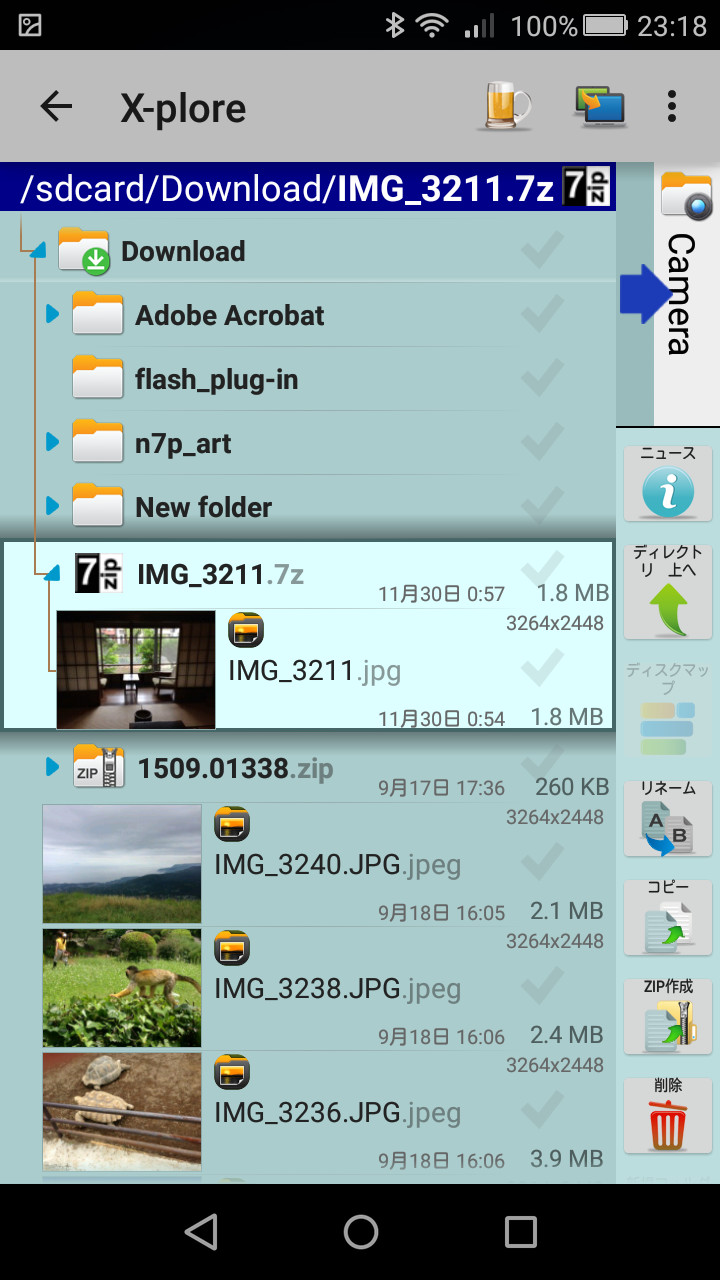Tap the beer mug donate icon
The width and height of the screenshot is (720, 1280).
506,106
